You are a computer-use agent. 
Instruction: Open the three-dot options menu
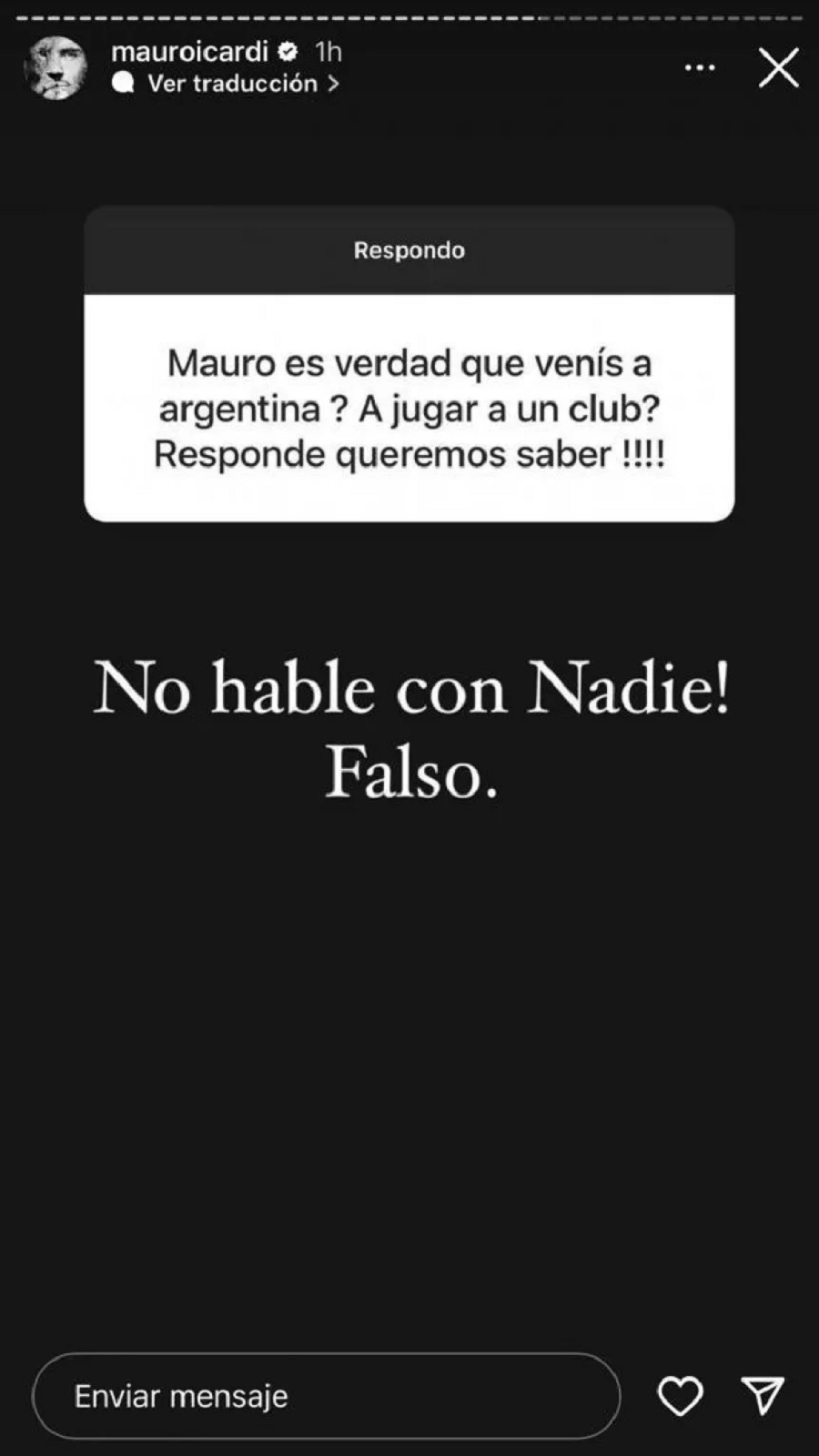(700, 68)
